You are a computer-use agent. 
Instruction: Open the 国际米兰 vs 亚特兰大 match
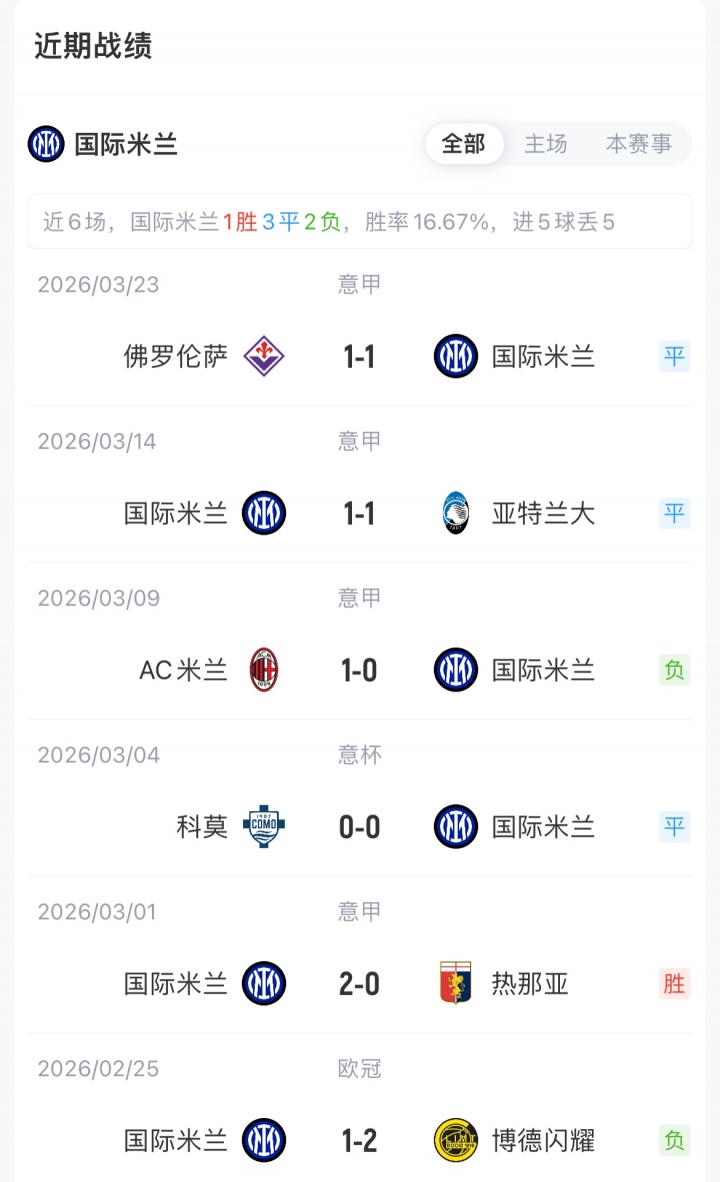click(359, 513)
